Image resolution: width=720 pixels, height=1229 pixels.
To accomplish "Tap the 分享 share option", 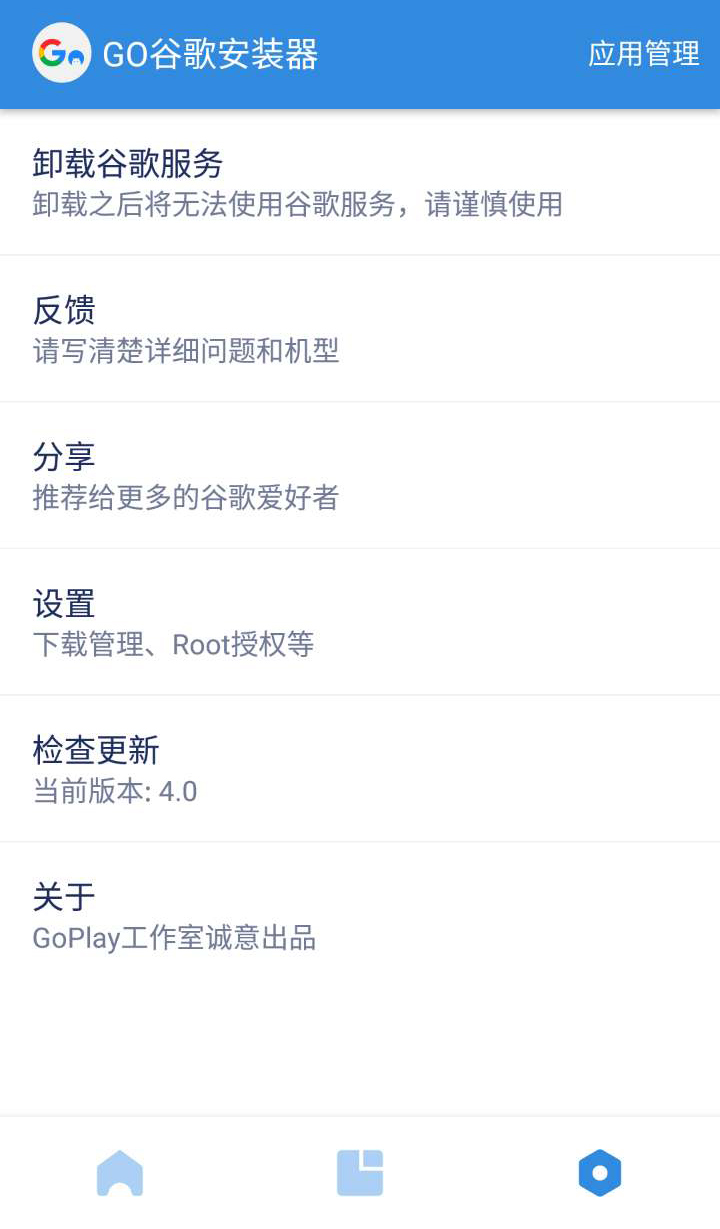I will tap(360, 473).
